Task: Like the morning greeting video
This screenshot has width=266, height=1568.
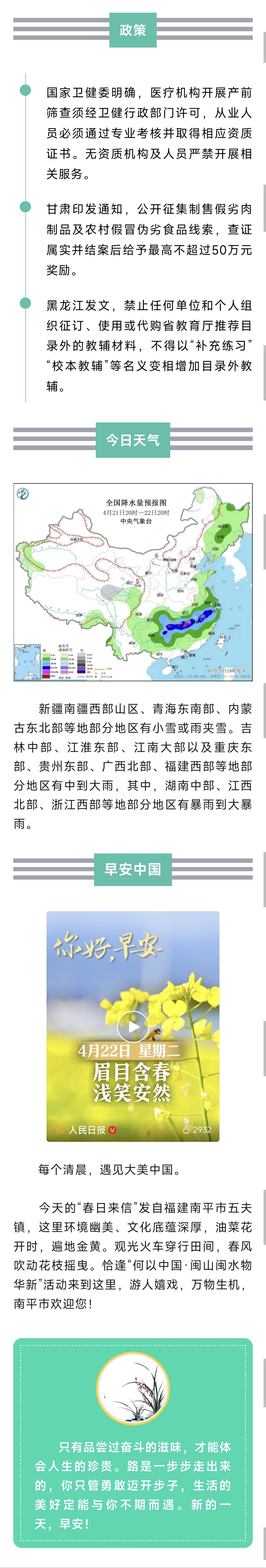Action: [186, 1130]
